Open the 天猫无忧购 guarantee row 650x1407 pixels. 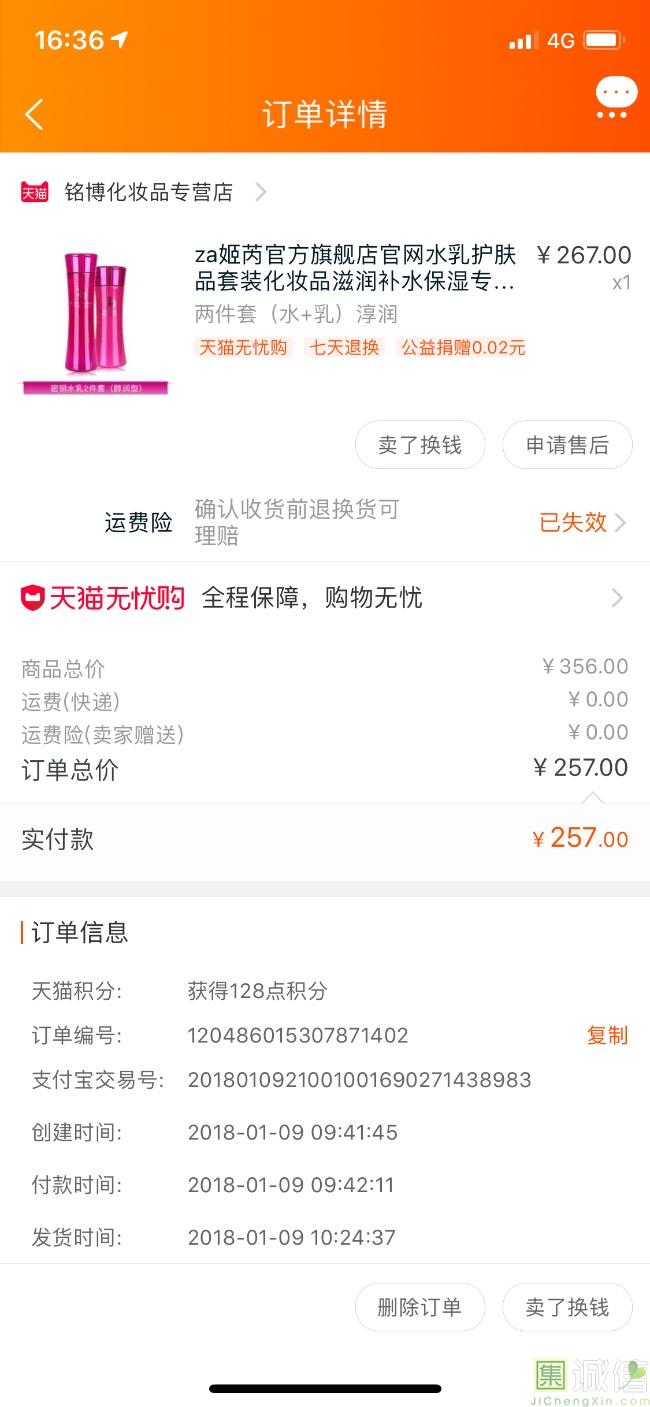[x=325, y=598]
